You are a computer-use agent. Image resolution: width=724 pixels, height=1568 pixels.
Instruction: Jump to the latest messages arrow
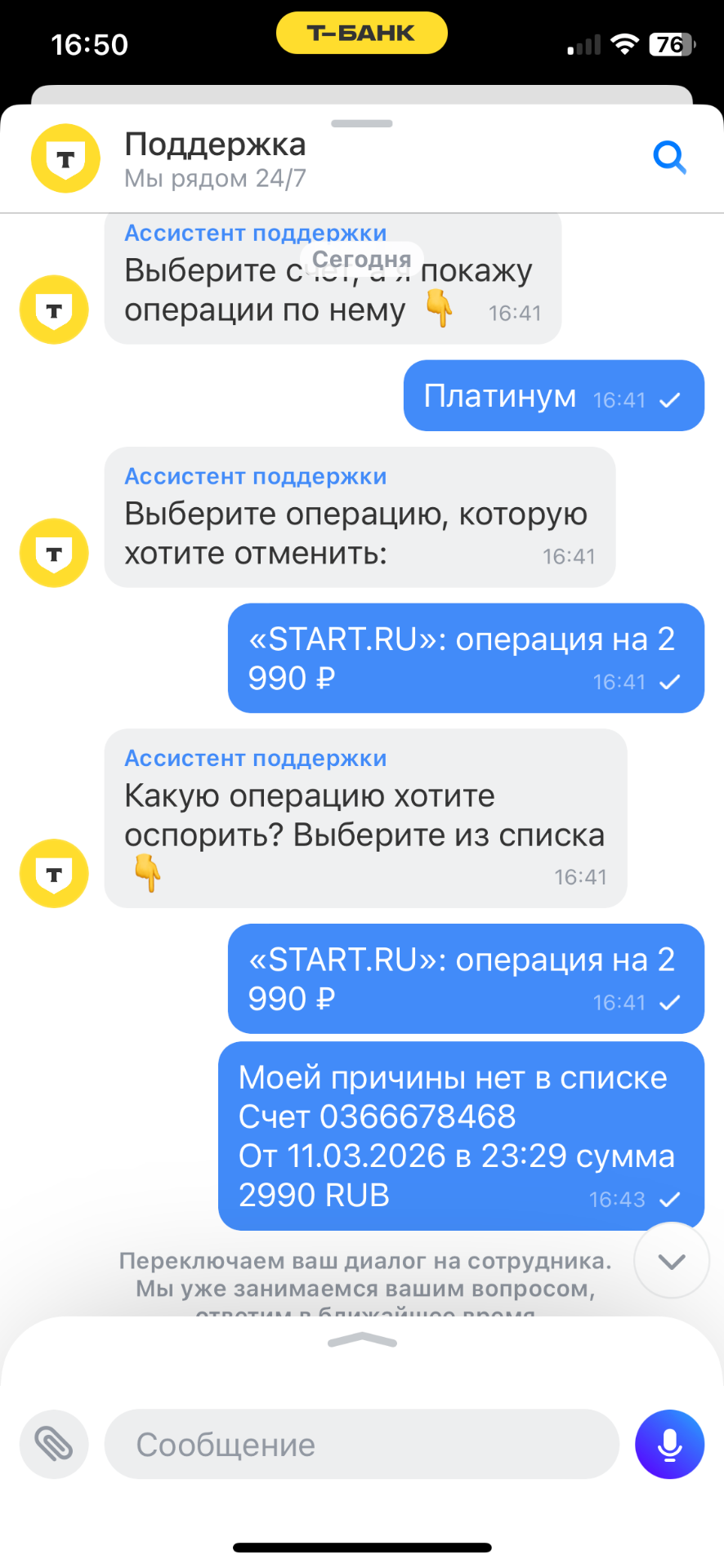click(x=671, y=1261)
